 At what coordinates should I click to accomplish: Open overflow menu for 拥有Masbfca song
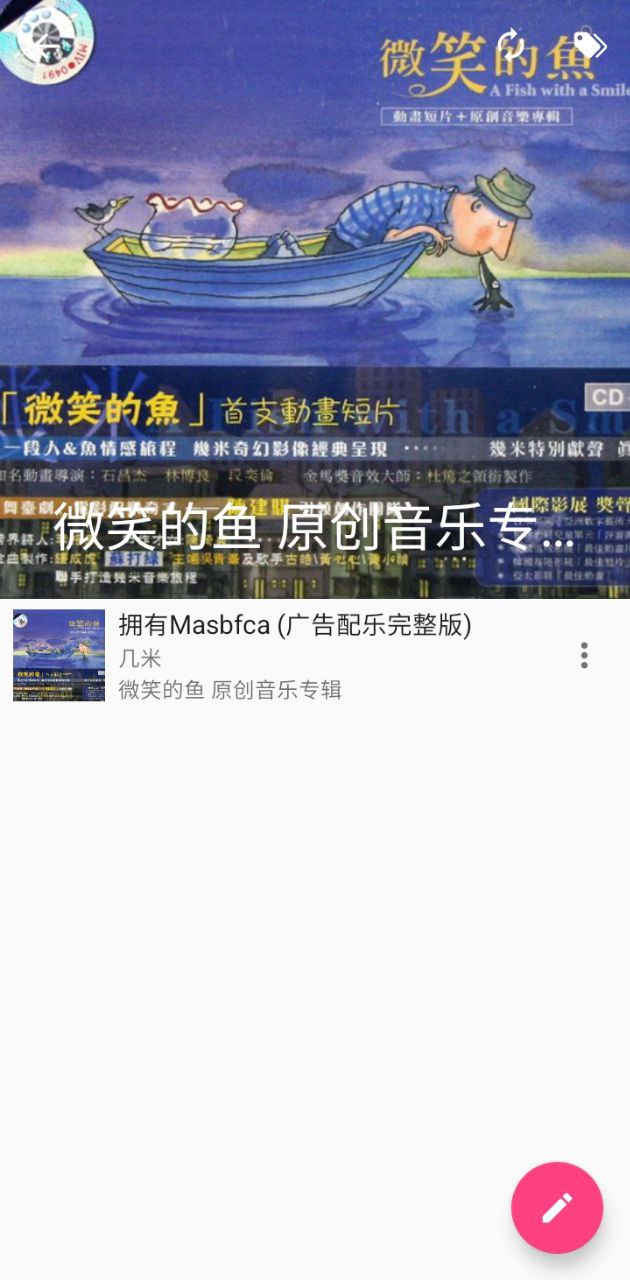click(x=584, y=655)
